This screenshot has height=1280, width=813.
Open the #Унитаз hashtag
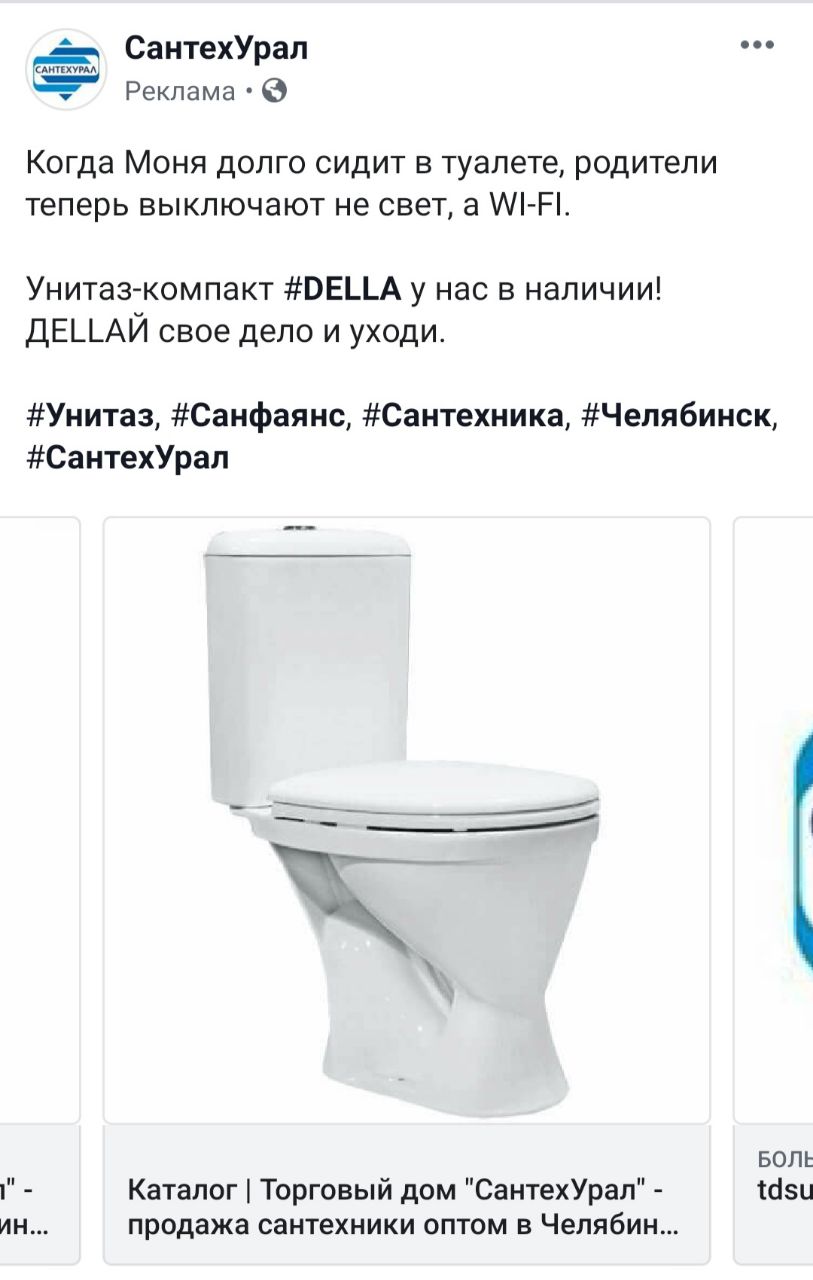(x=88, y=415)
